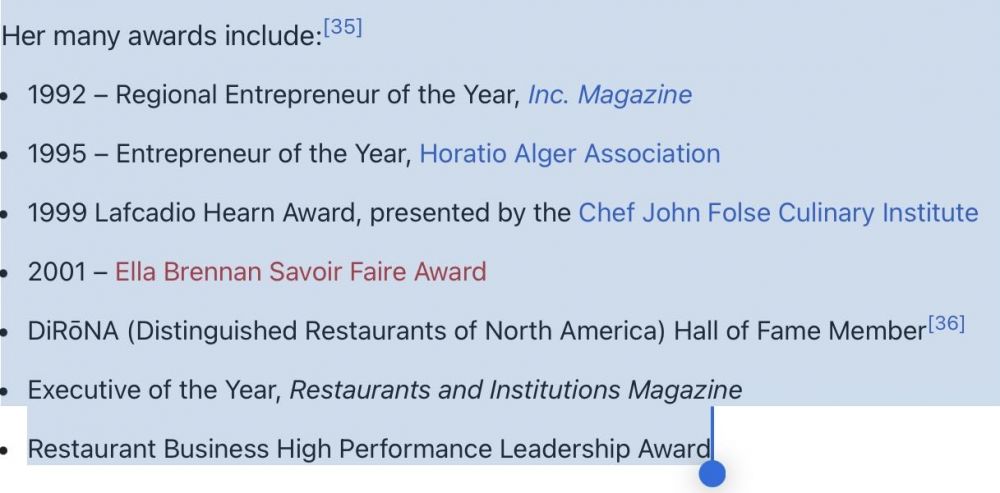Tap the Ella Brennan Savoir Faire Award link
The image size is (1000, 493).
coord(300,272)
